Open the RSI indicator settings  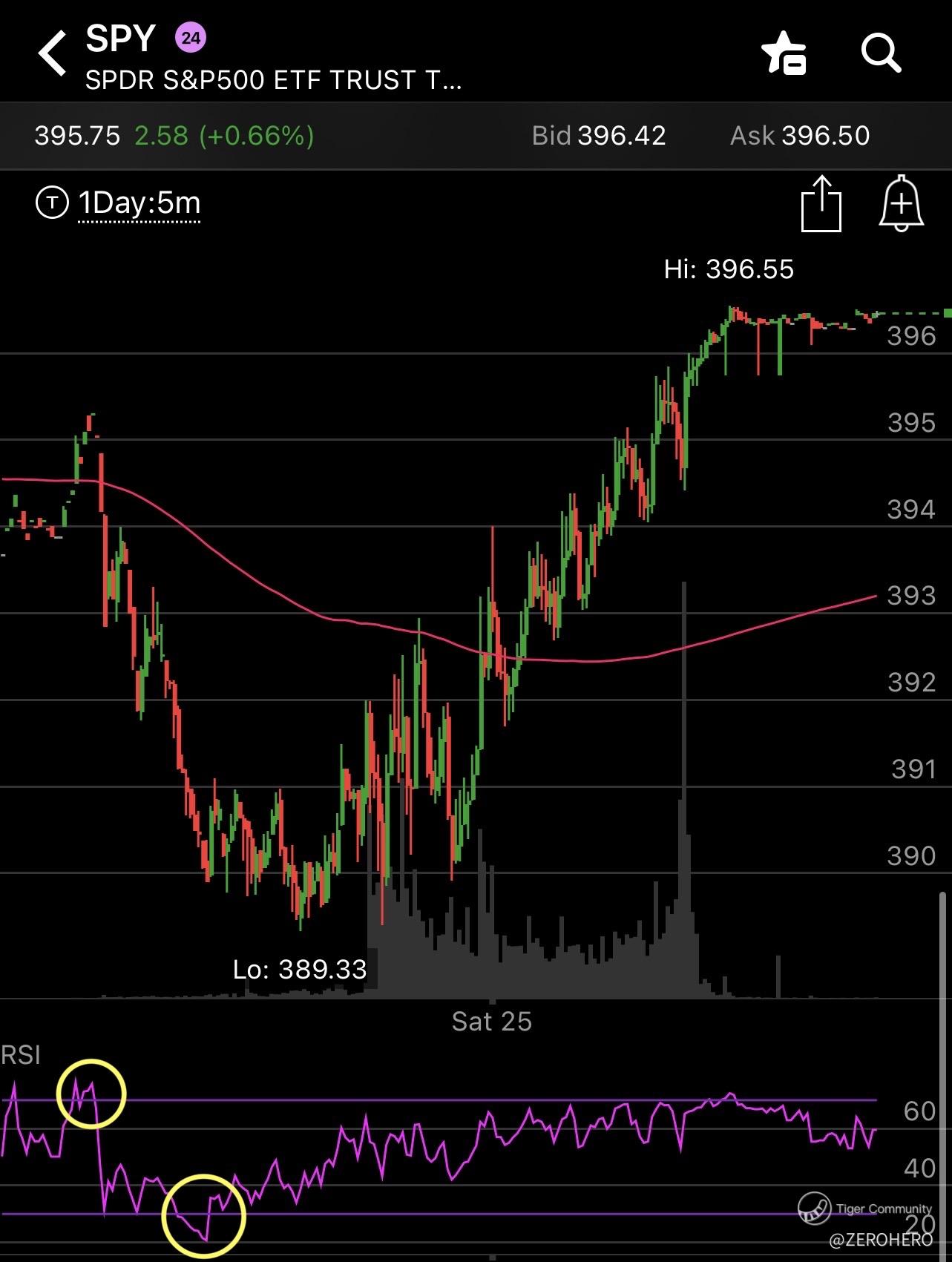coord(21,1054)
